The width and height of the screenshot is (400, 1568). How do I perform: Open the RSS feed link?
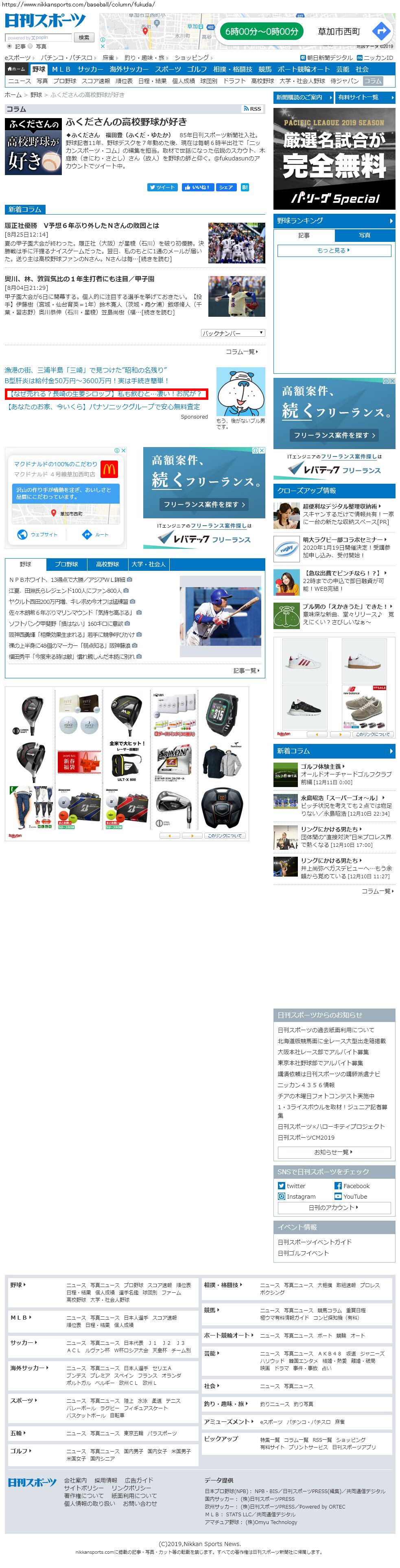(252, 109)
